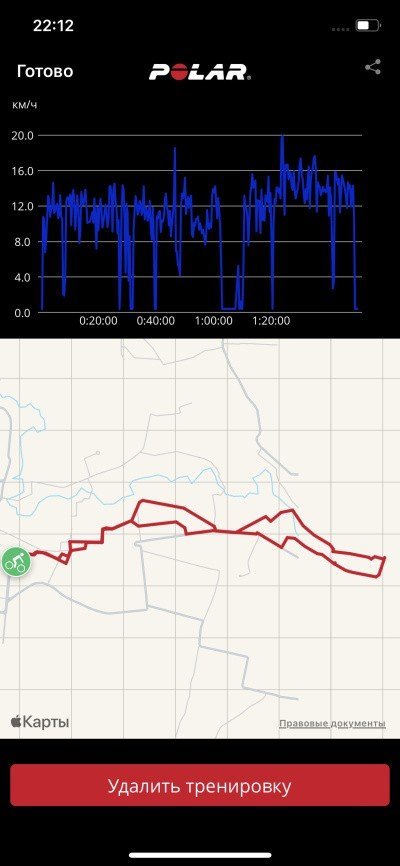Share this workout via share icon

click(x=373, y=68)
